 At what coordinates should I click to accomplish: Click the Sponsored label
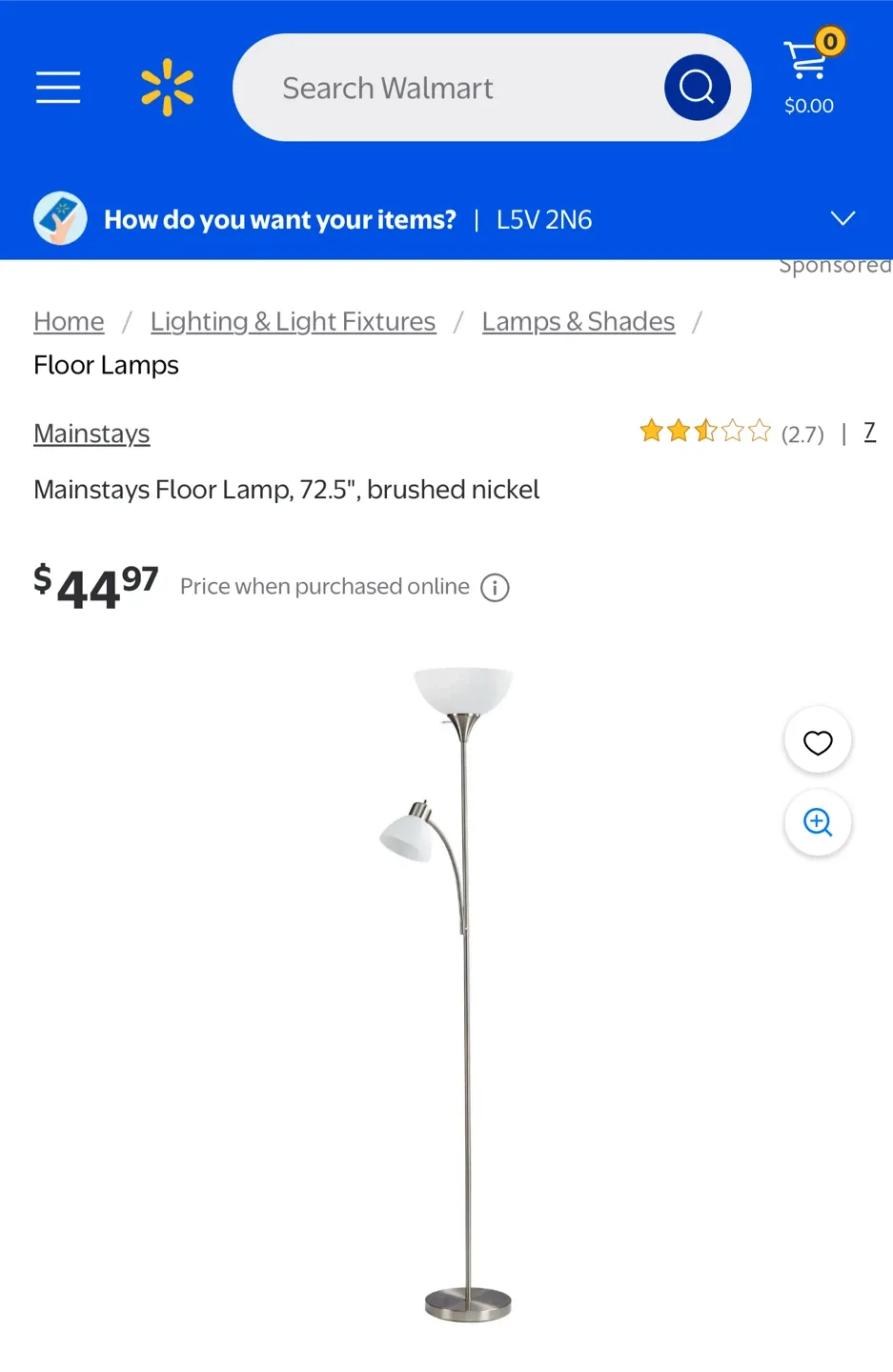pyautogui.click(x=834, y=264)
